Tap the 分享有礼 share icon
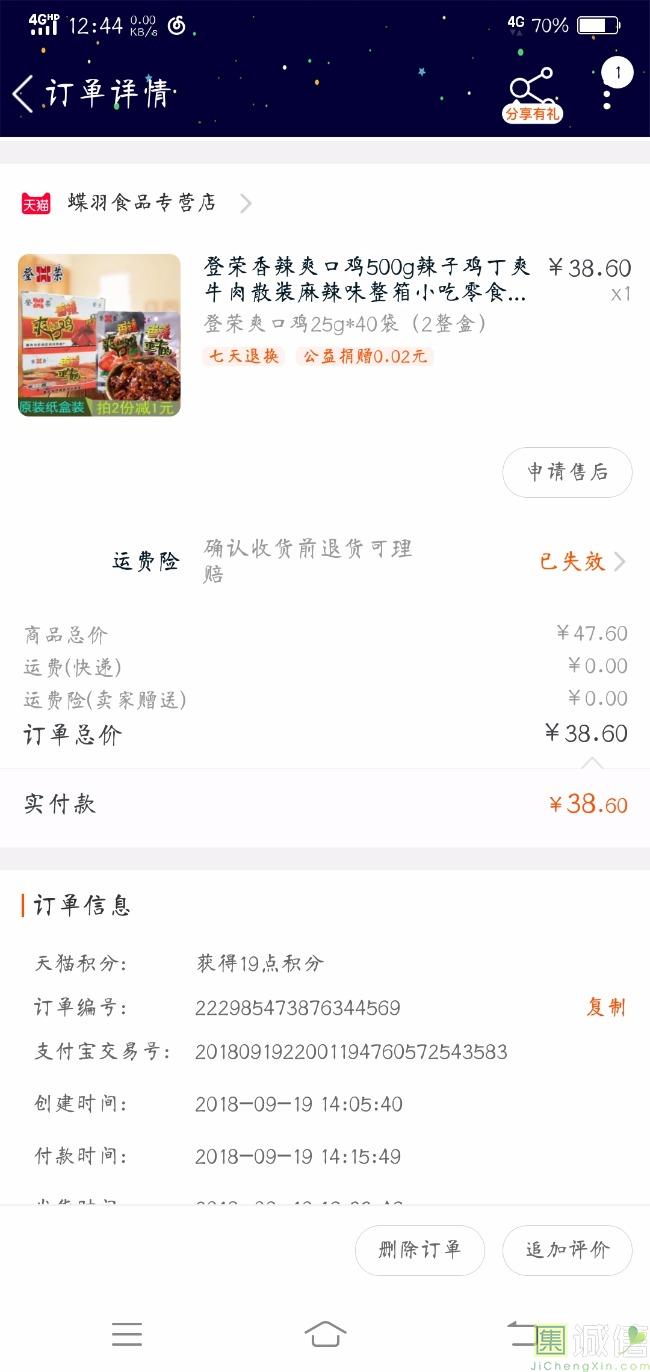Screen dimensions: 650x1372 532,95
